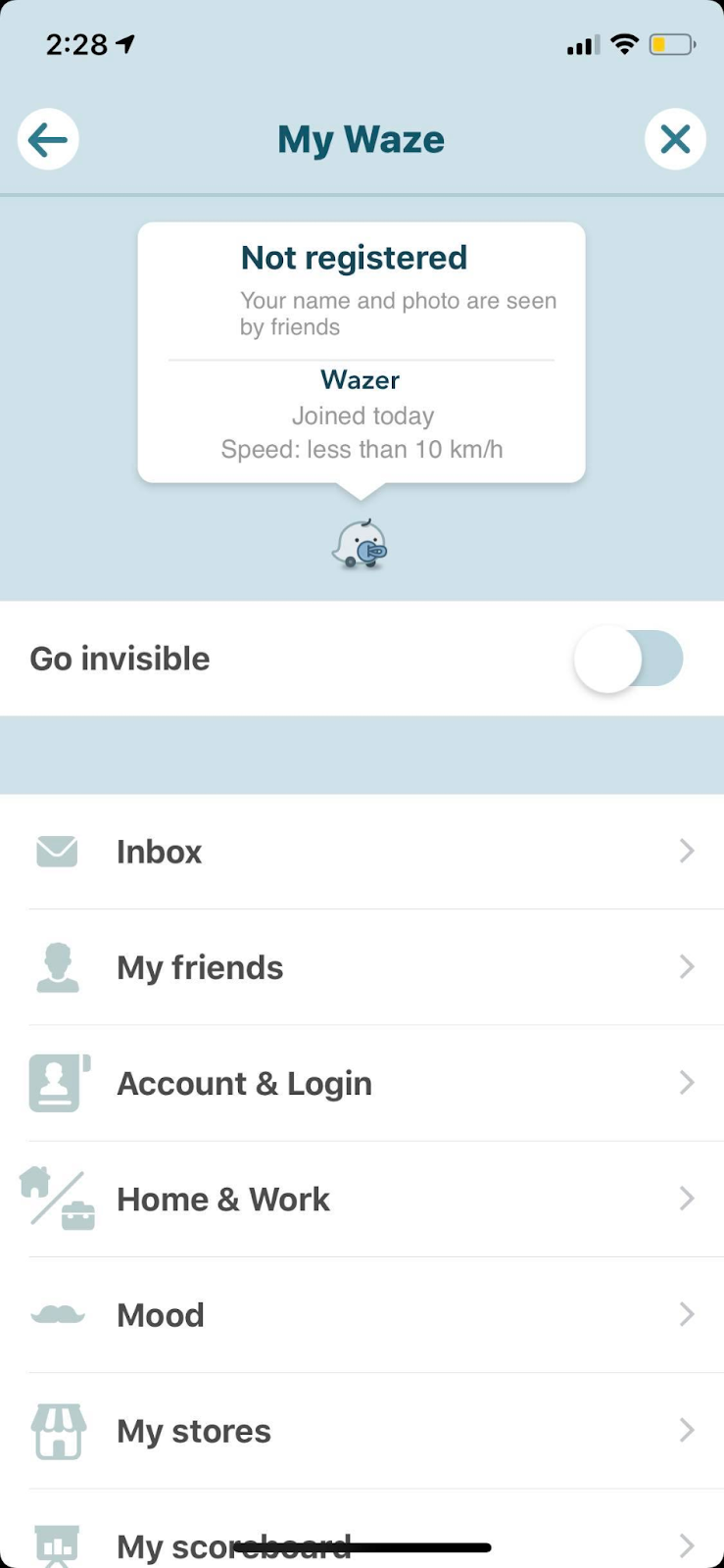Viewport: 724px width, 1568px height.
Task: Open My stores
Action: (362, 1431)
